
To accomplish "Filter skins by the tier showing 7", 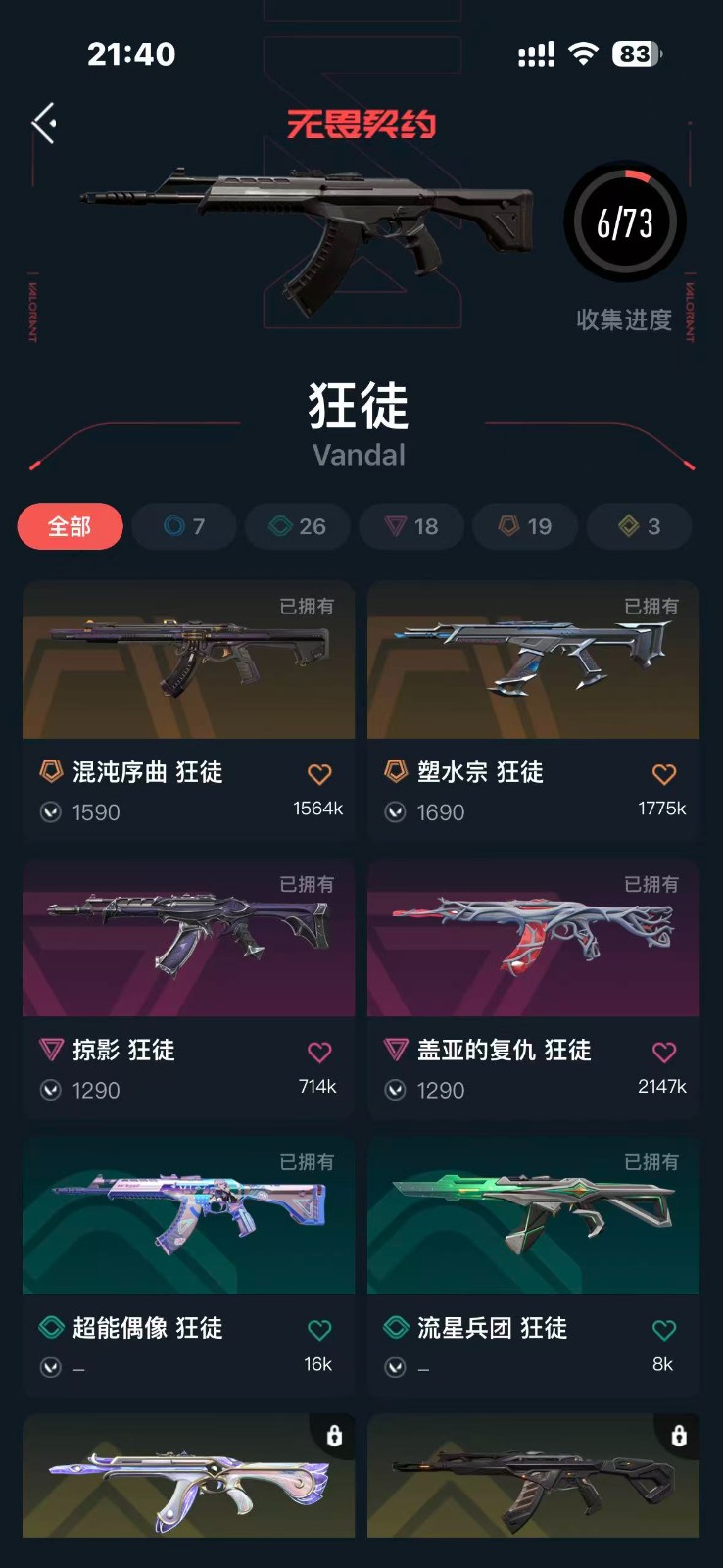I will tap(184, 526).
